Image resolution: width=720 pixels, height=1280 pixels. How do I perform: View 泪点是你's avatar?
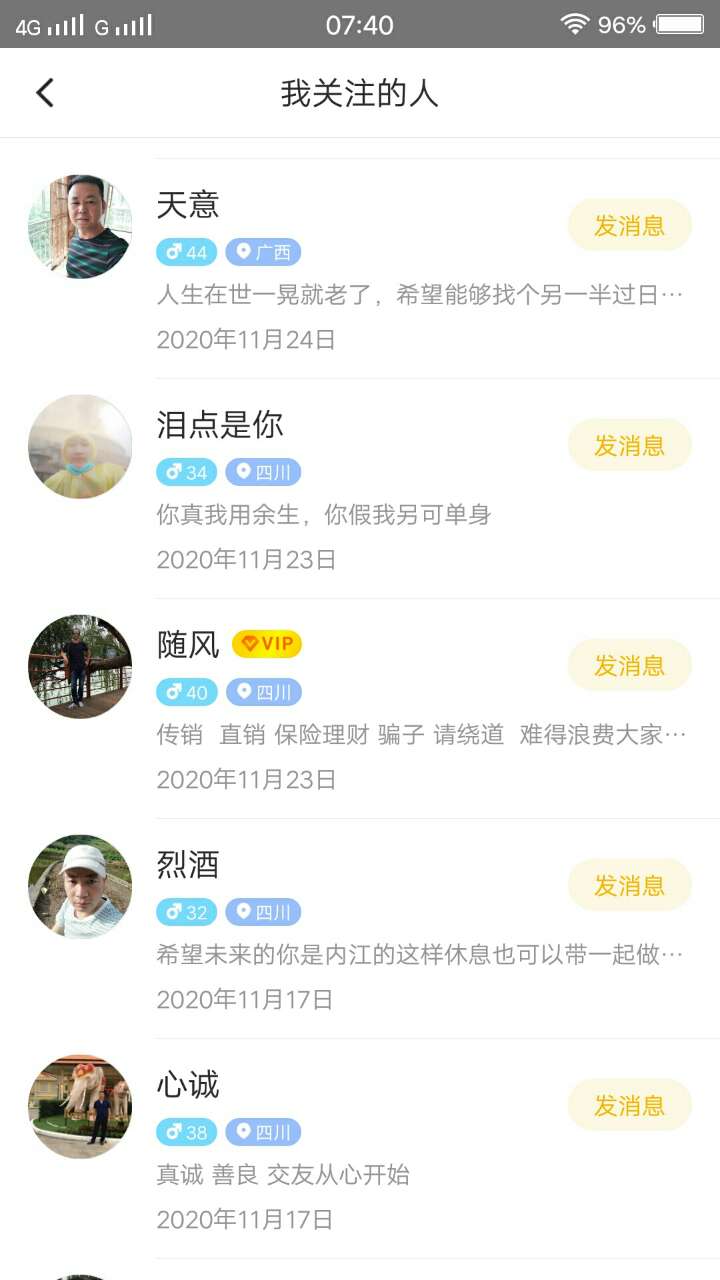click(80, 446)
